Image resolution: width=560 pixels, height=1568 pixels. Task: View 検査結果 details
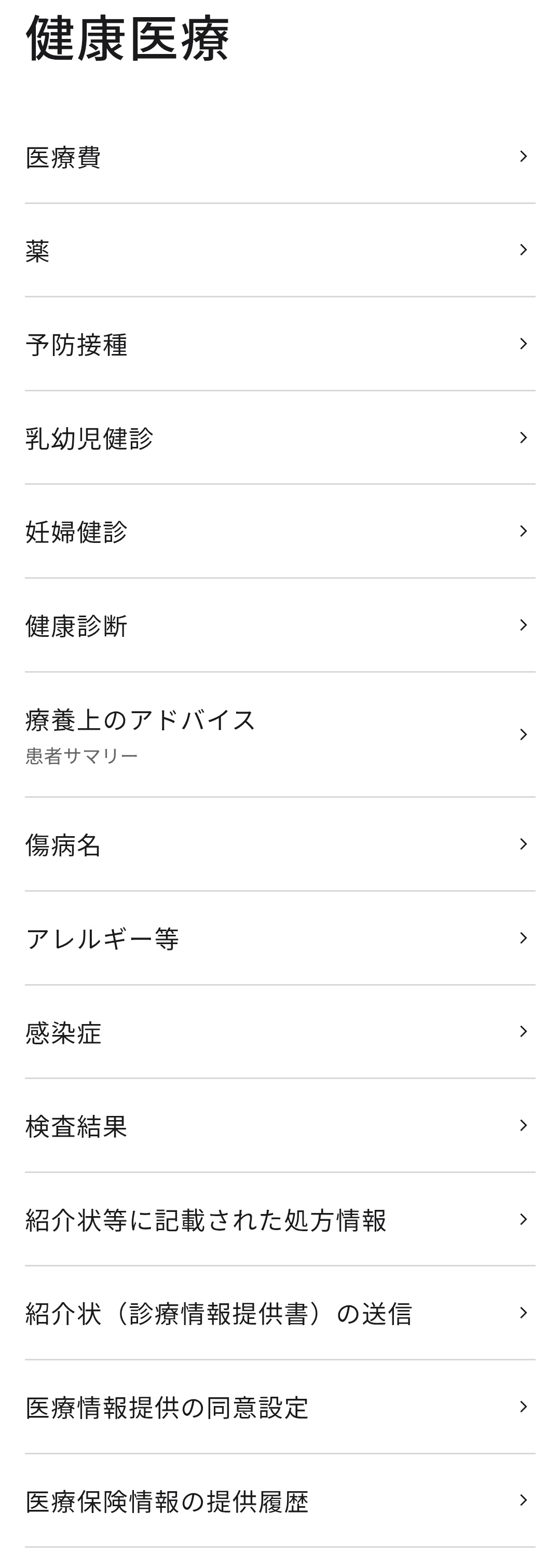pyautogui.click(x=280, y=1125)
